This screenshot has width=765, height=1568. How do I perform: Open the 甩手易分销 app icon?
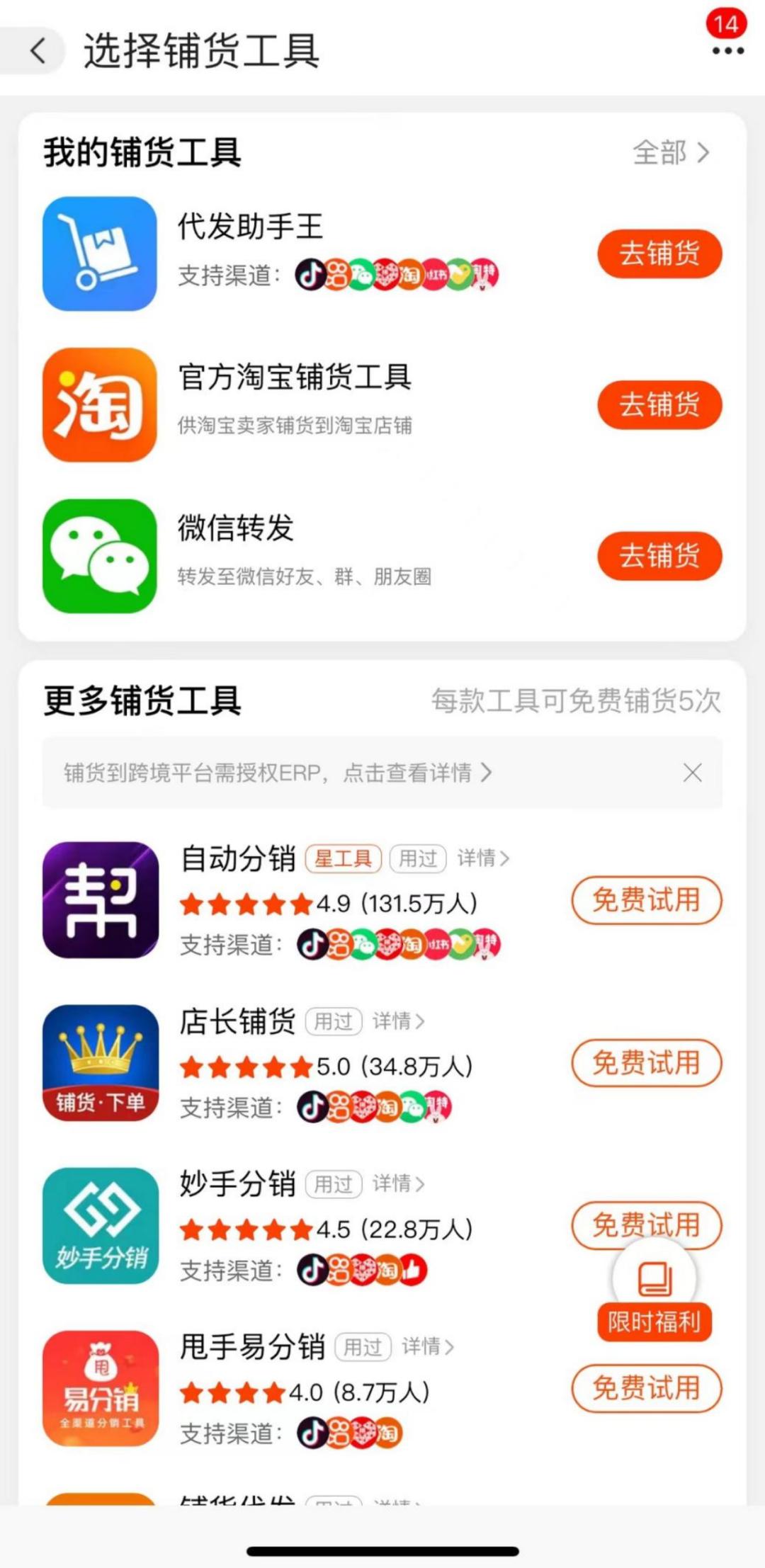click(100, 1390)
